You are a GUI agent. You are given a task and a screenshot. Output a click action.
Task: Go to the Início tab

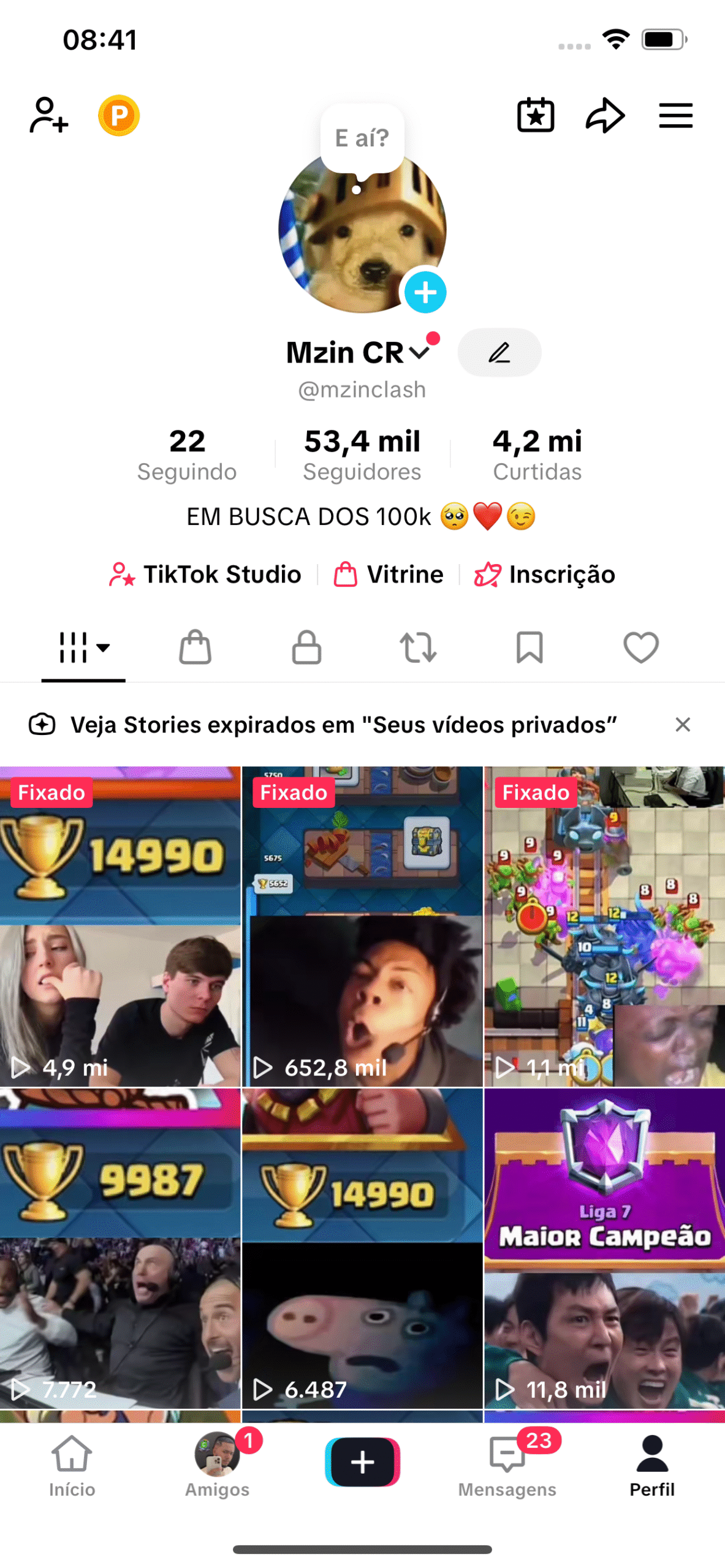[72, 1464]
